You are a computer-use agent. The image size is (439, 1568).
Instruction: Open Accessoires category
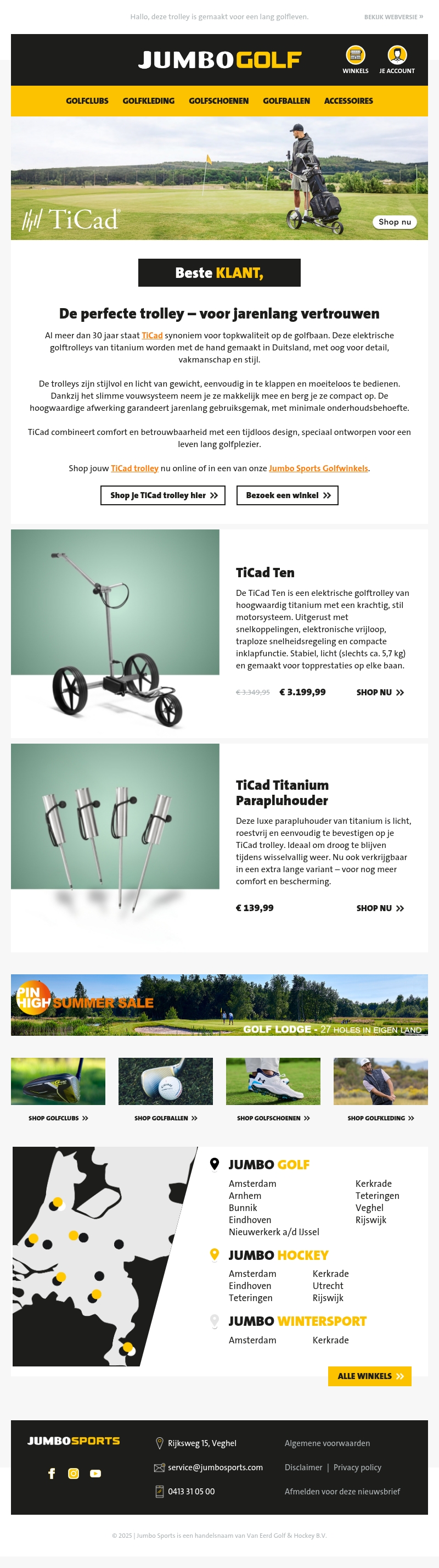[348, 101]
